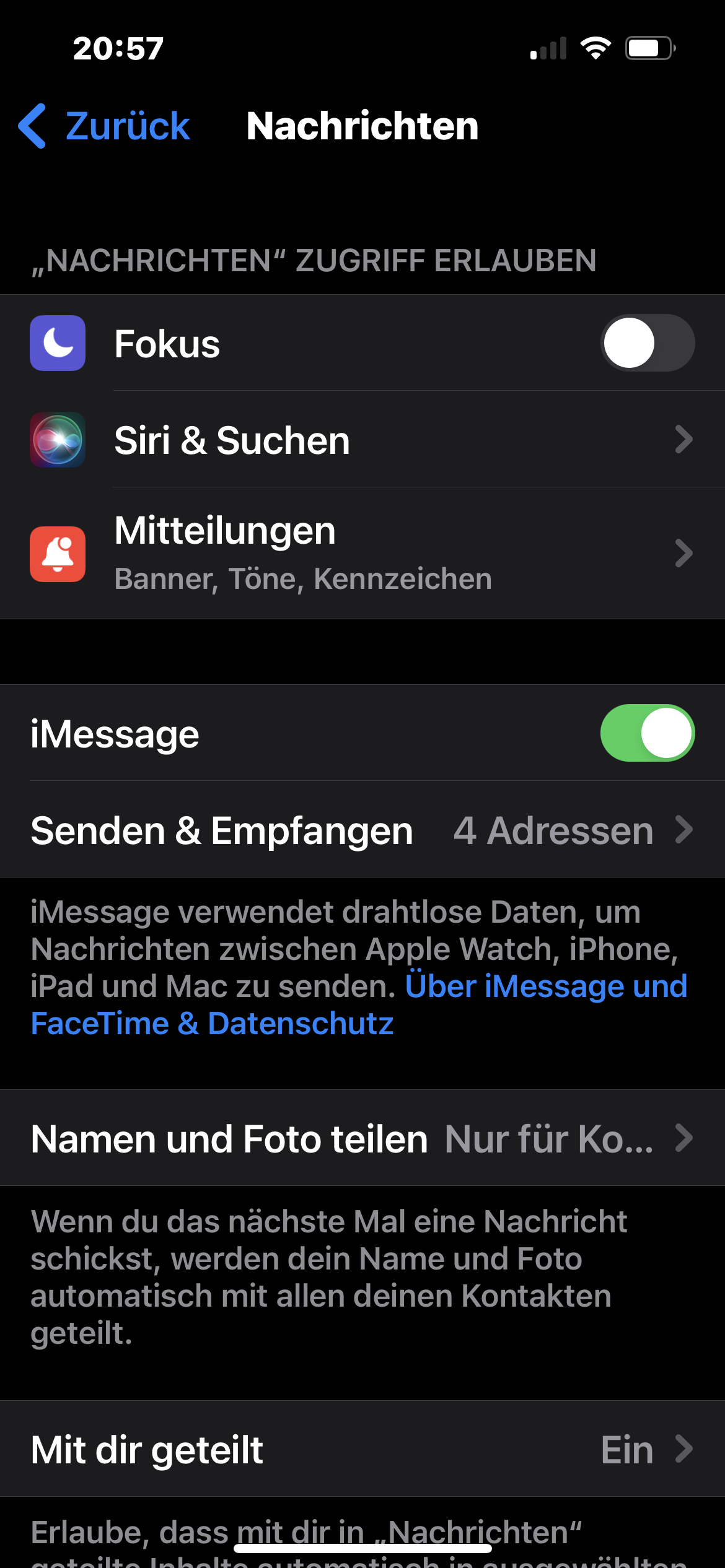The height and width of the screenshot is (1568, 725).
Task: Open Mitteilungen notification settings
Action: 362,553
